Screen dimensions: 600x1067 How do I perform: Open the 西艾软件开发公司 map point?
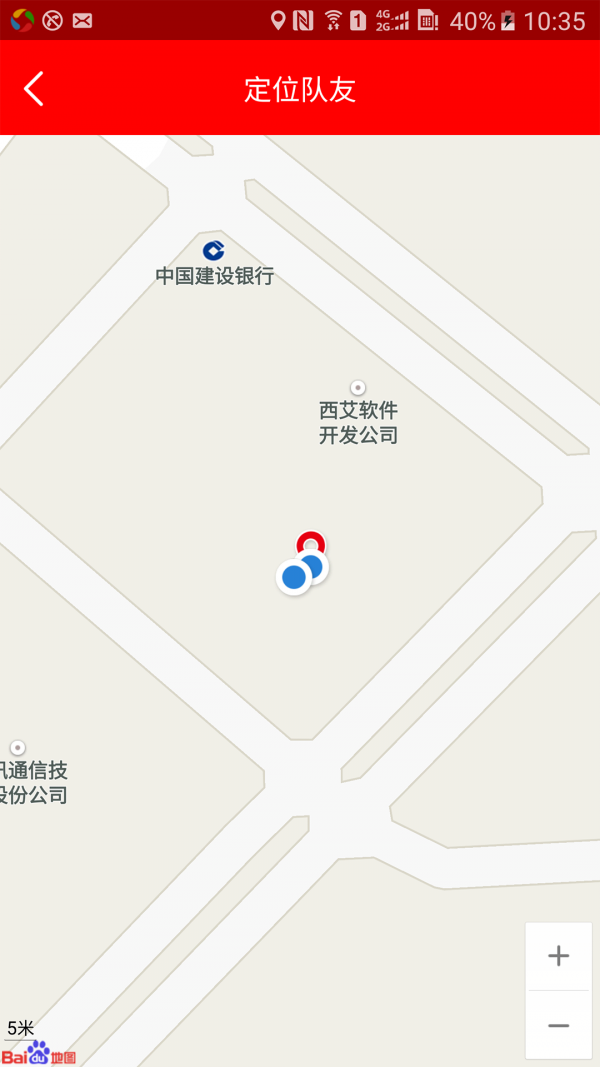coord(358,413)
